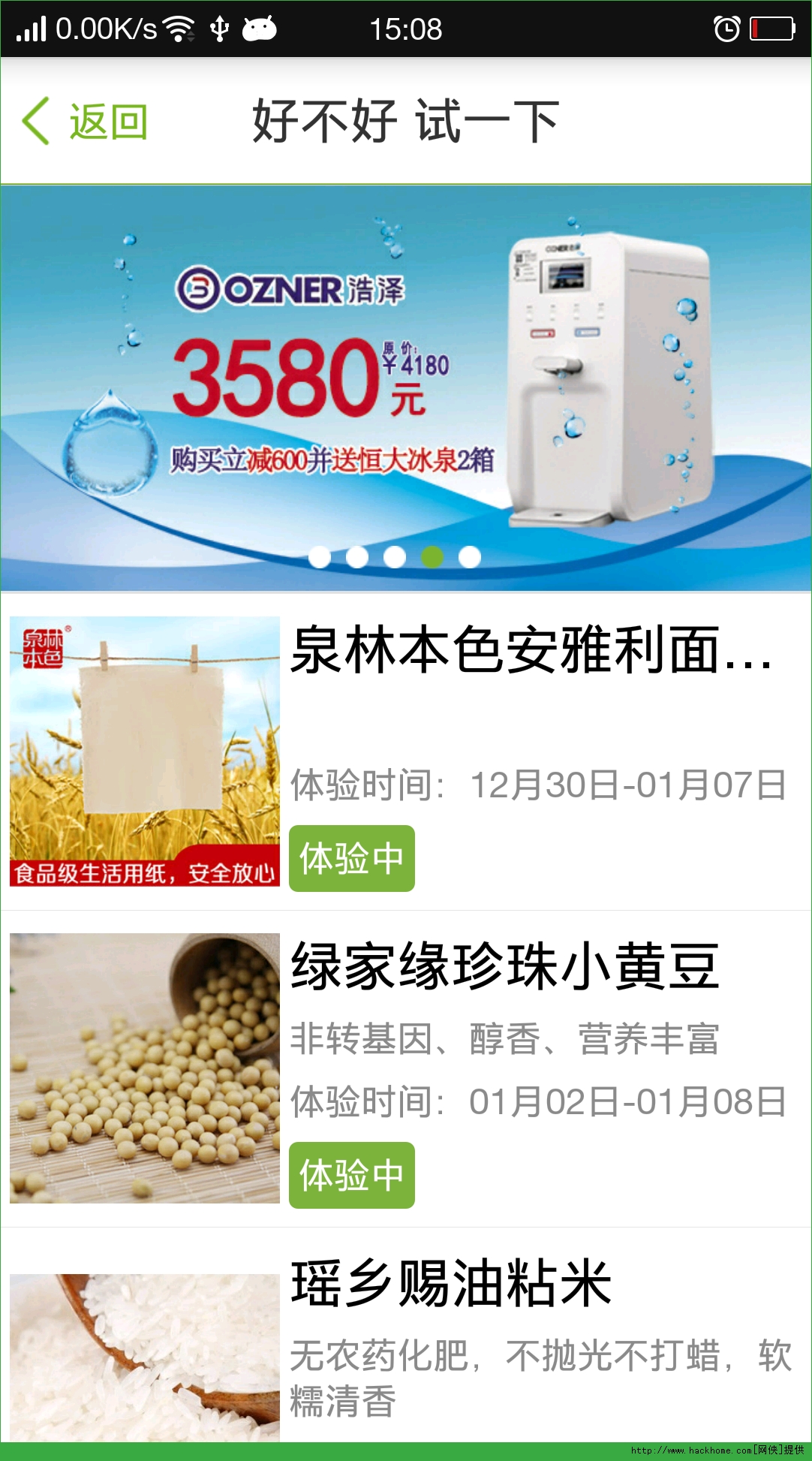812x1461 pixels.
Task: Open the 瑶乡赐油粘米 rice listing
Action: [x=450, y=1284]
